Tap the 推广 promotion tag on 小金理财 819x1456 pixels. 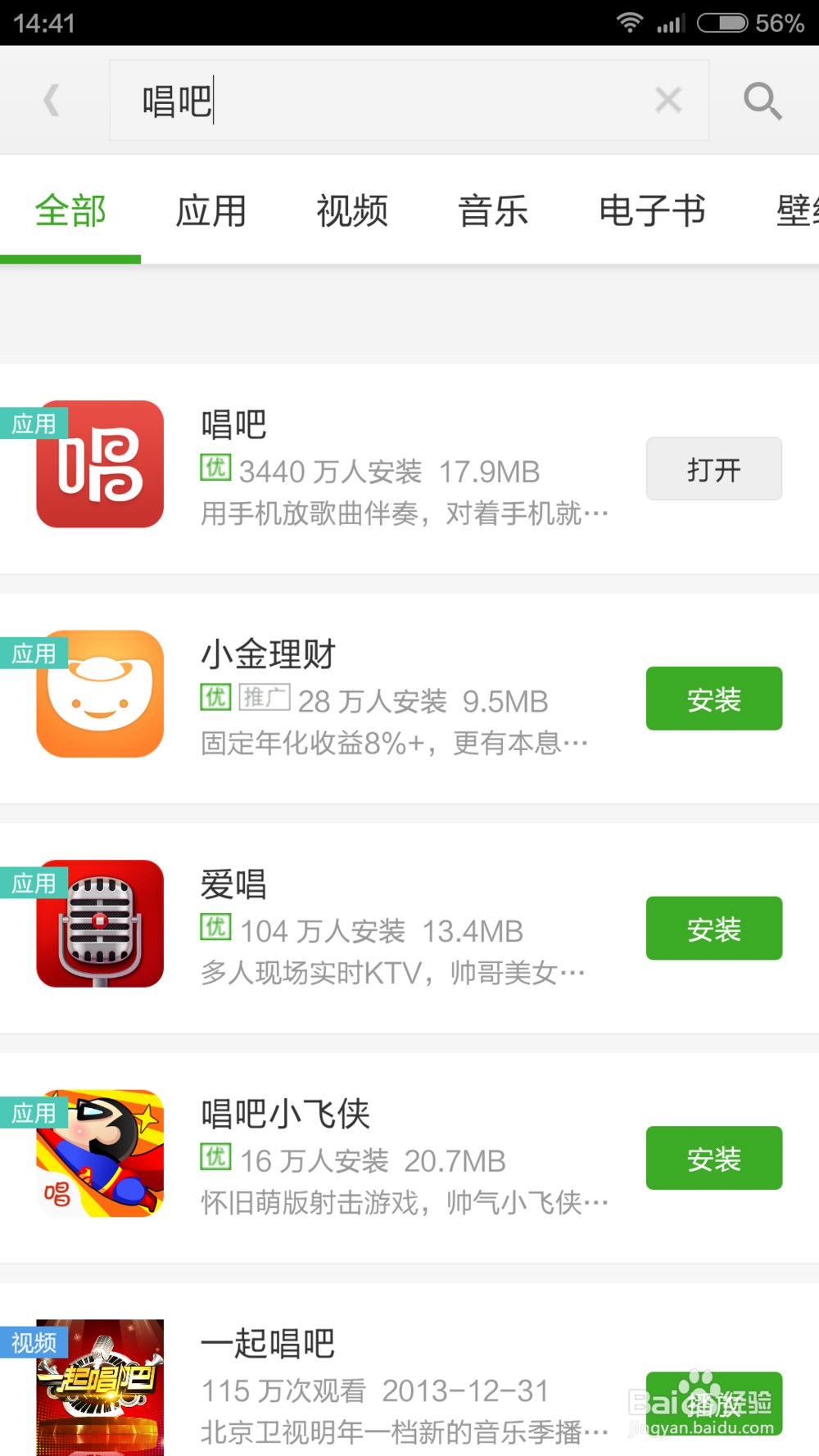(x=265, y=699)
